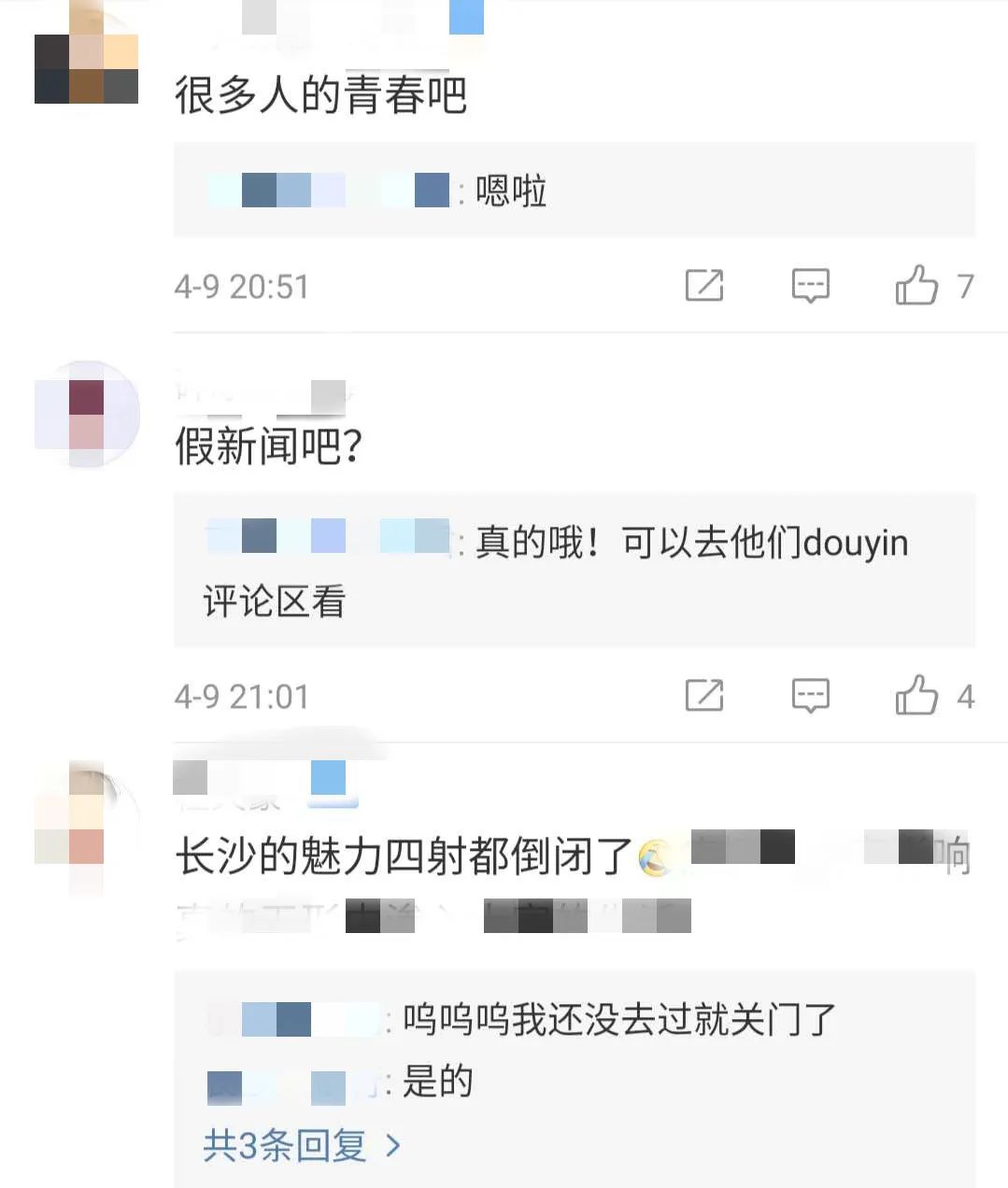Open avatar of 长沙的魅力四射都倒闭了 commenter
This screenshot has height=1188, width=1008.
pos(86,813)
